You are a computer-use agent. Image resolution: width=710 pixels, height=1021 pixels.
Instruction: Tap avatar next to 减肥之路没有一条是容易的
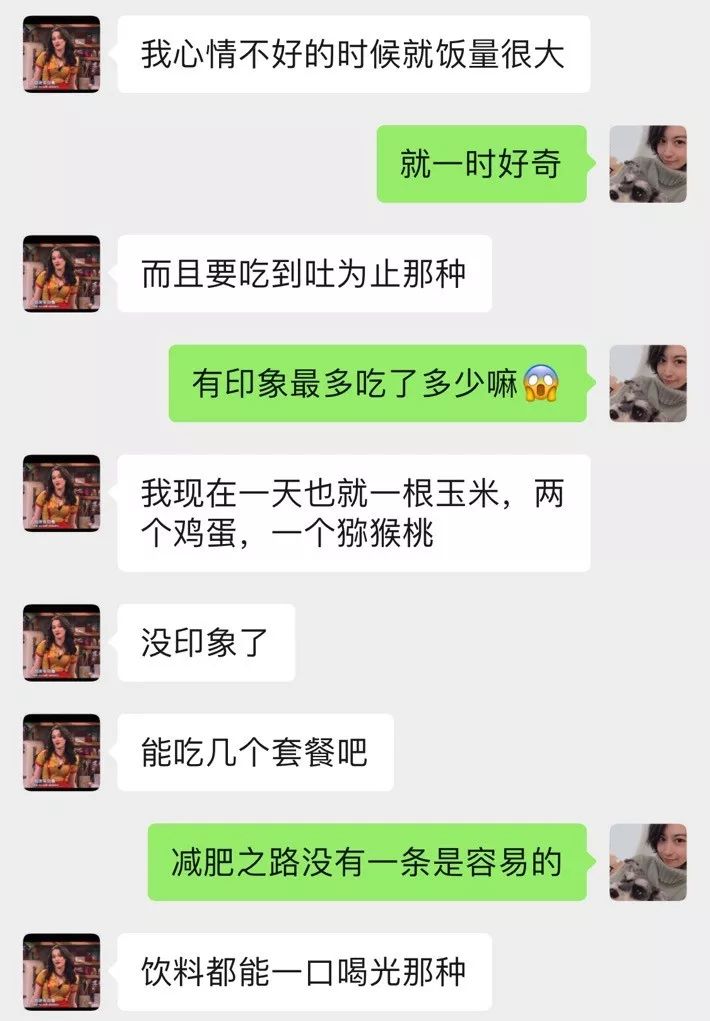(x=648, y=862)
